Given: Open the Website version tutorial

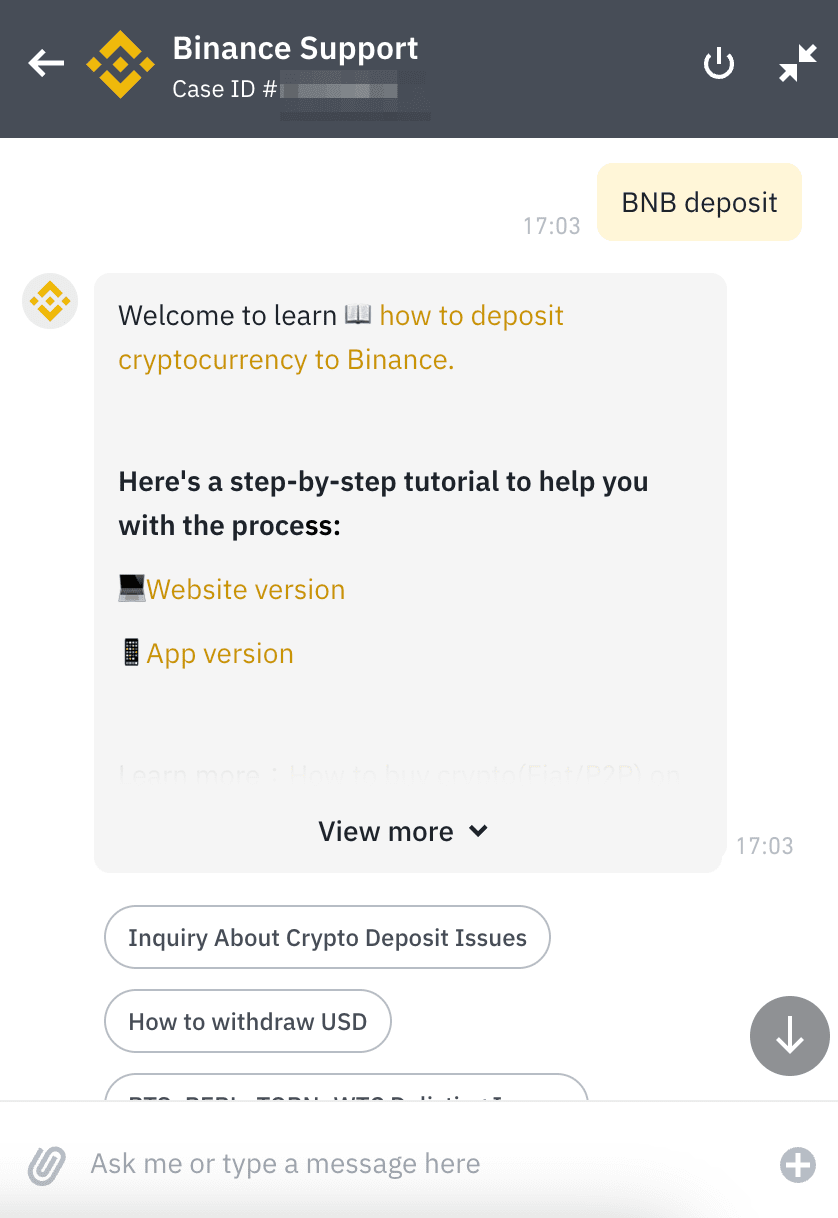Looking at the screenshot, I should pos(245,590).
